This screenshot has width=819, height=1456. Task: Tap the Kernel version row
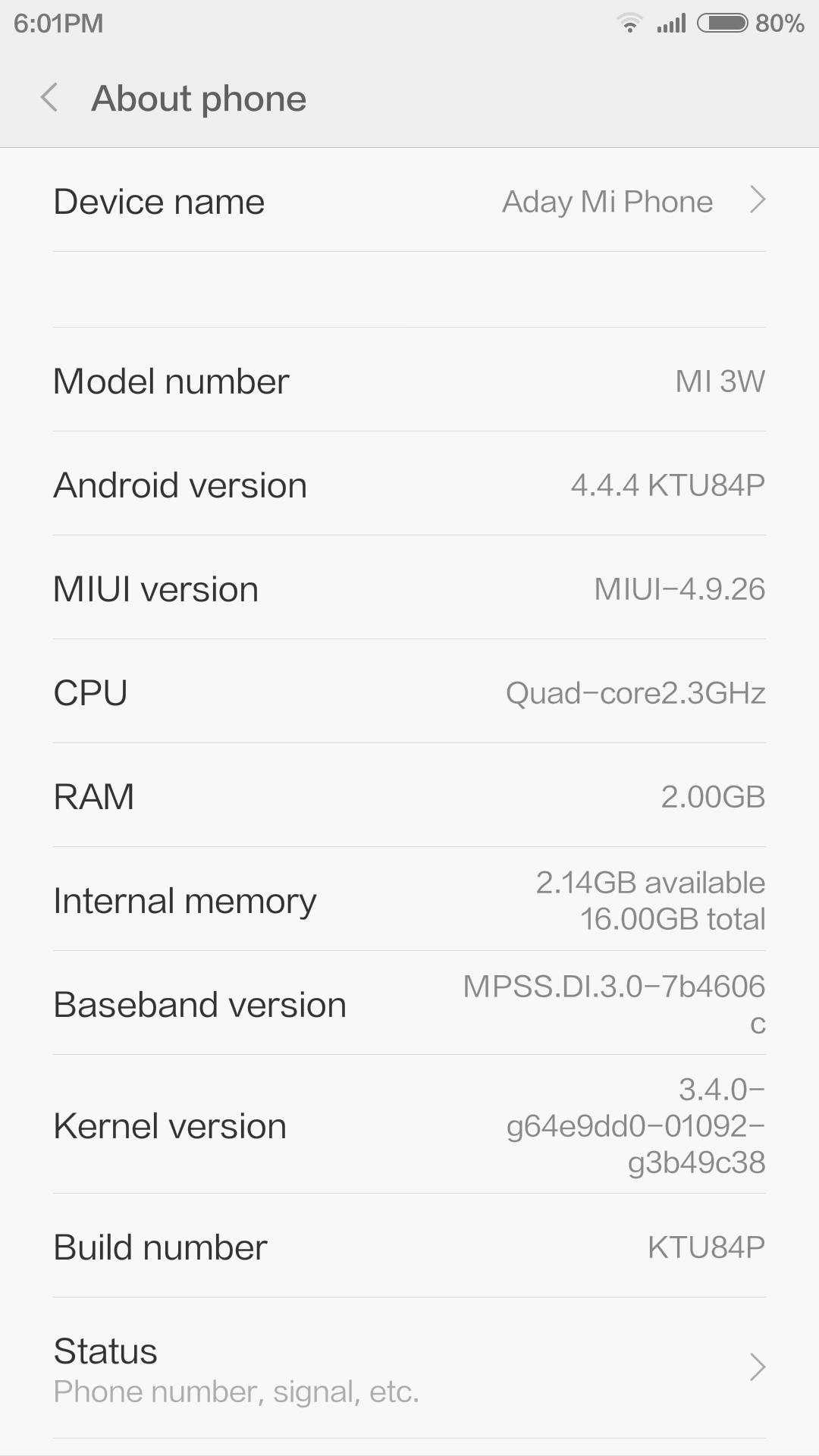(409, 1125)
